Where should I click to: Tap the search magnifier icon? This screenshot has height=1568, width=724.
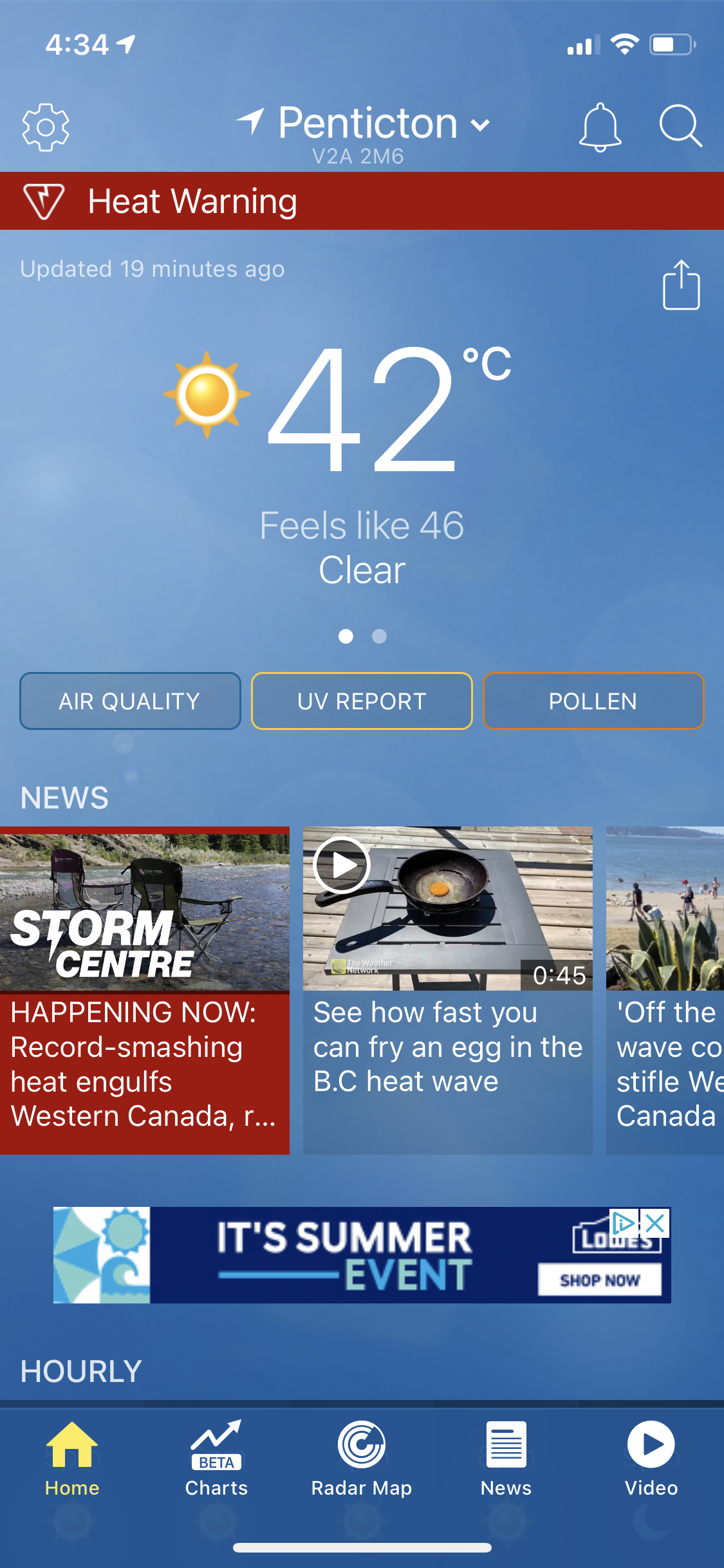(680, 126)
